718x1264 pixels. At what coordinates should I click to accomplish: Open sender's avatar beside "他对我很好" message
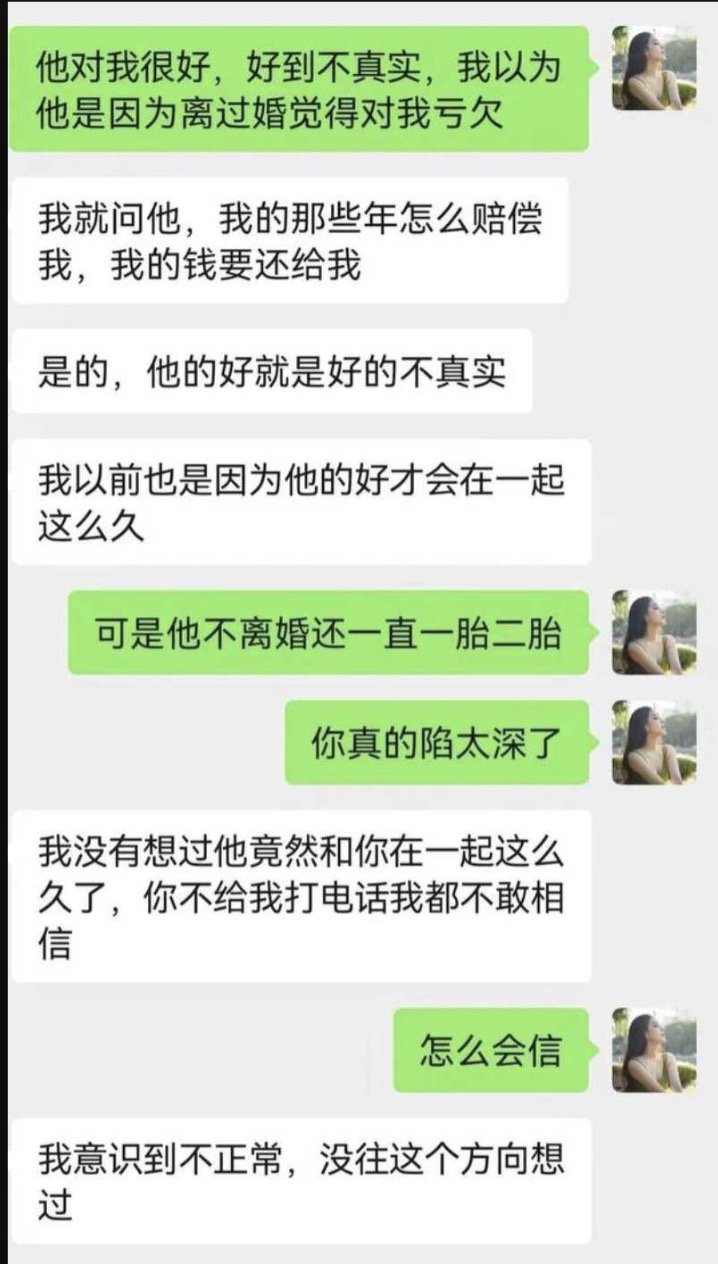click(654, 68)
